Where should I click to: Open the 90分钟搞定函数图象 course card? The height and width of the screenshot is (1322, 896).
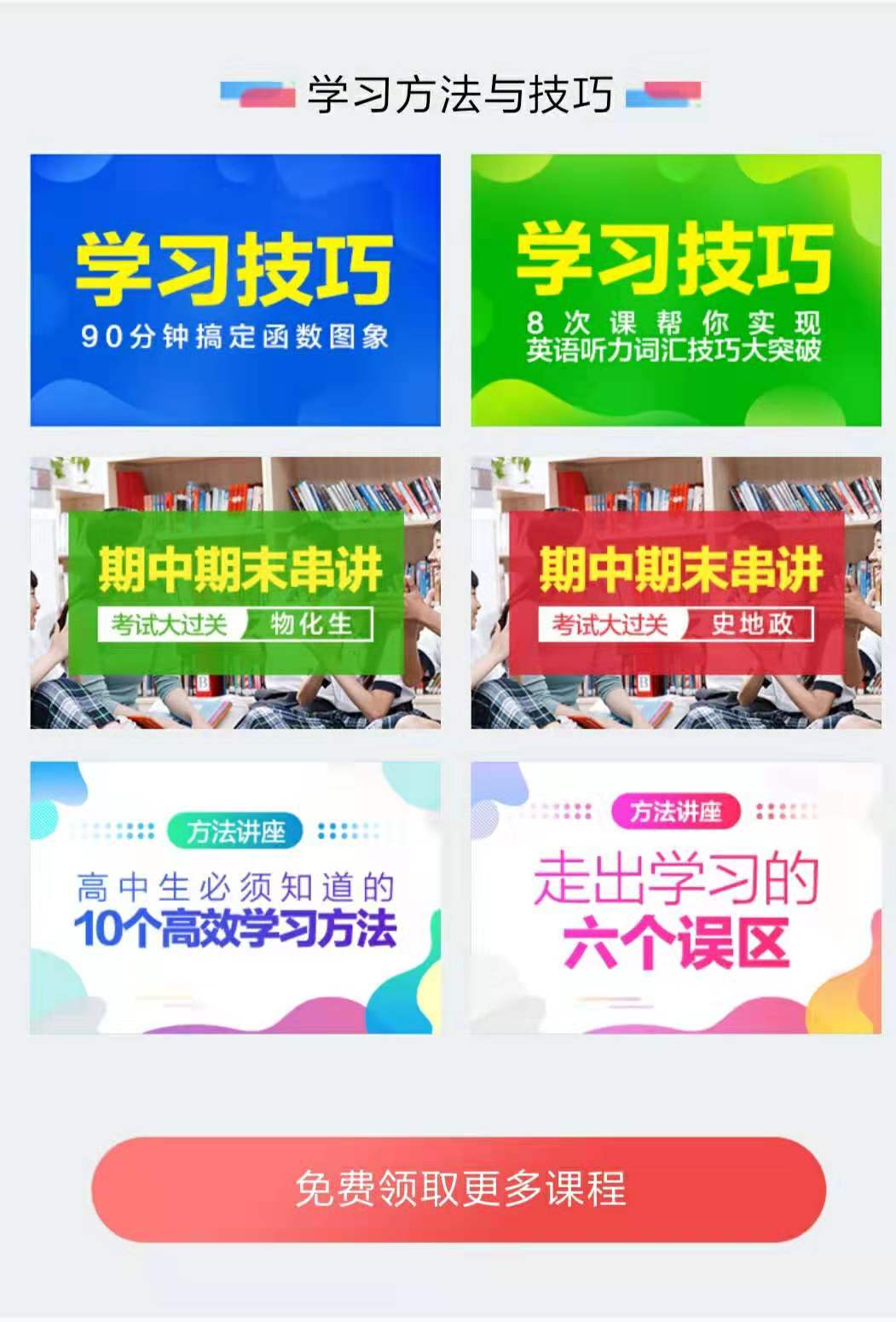point(235,290)
